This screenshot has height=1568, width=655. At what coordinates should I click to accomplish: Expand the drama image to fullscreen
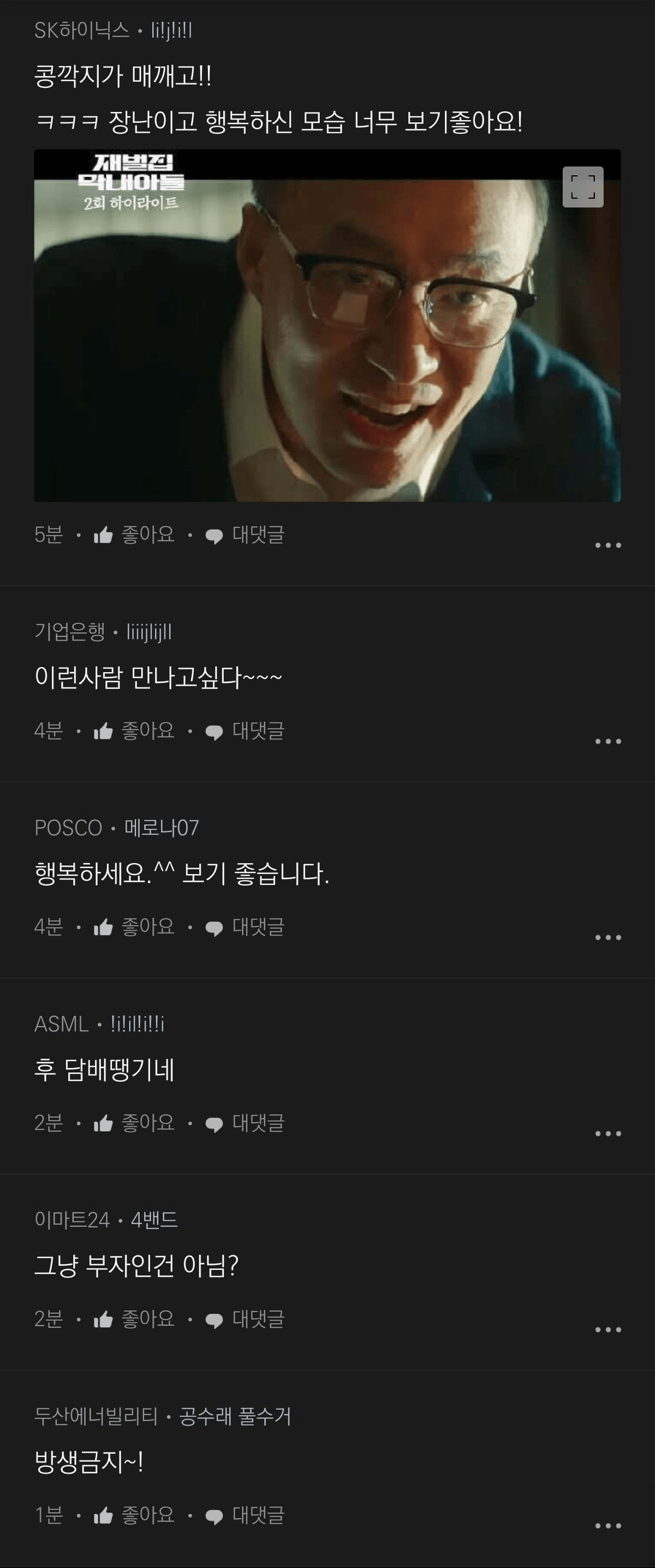tap(582, 187)
